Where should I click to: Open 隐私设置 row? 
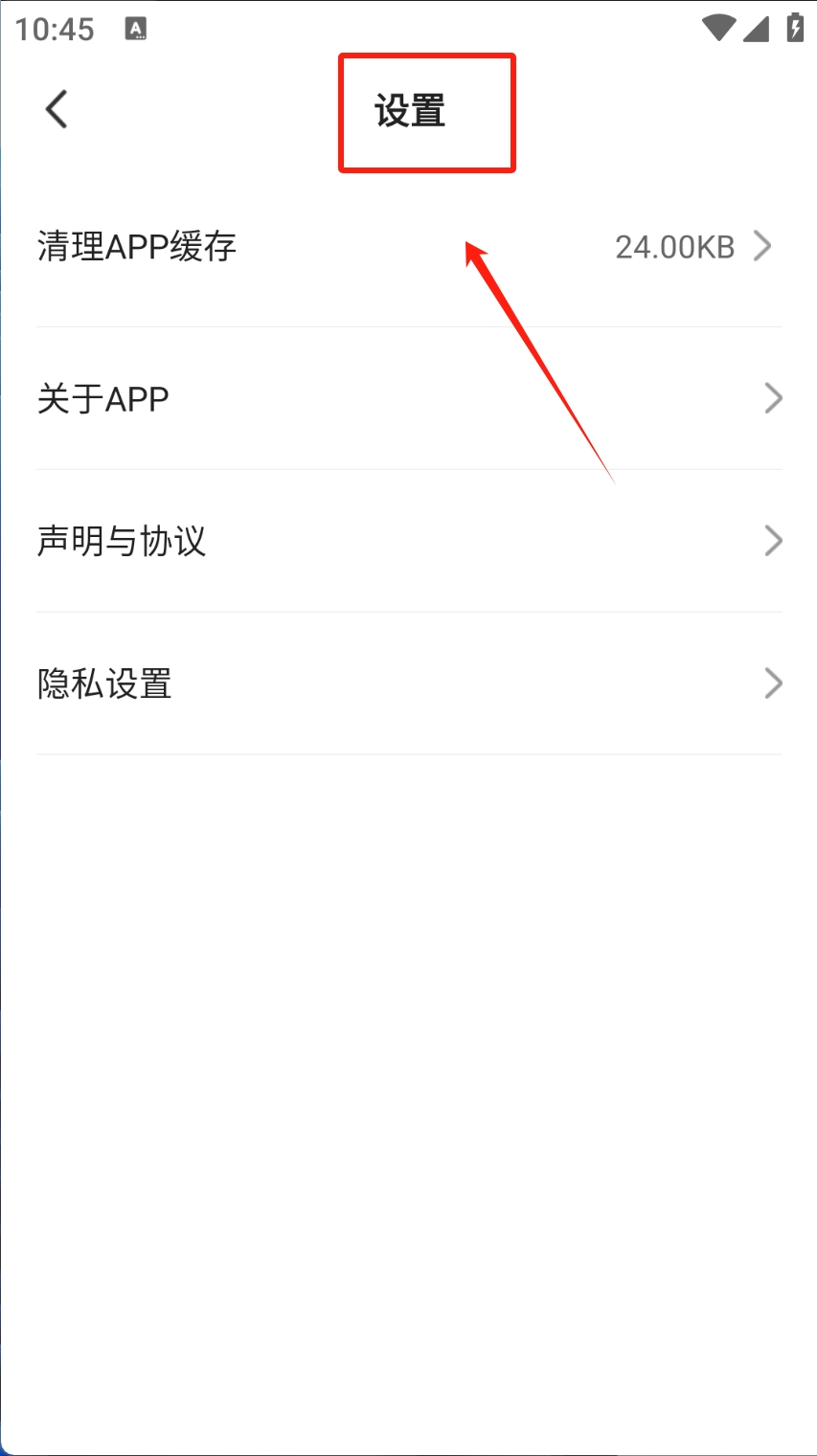tap(104, 683)
